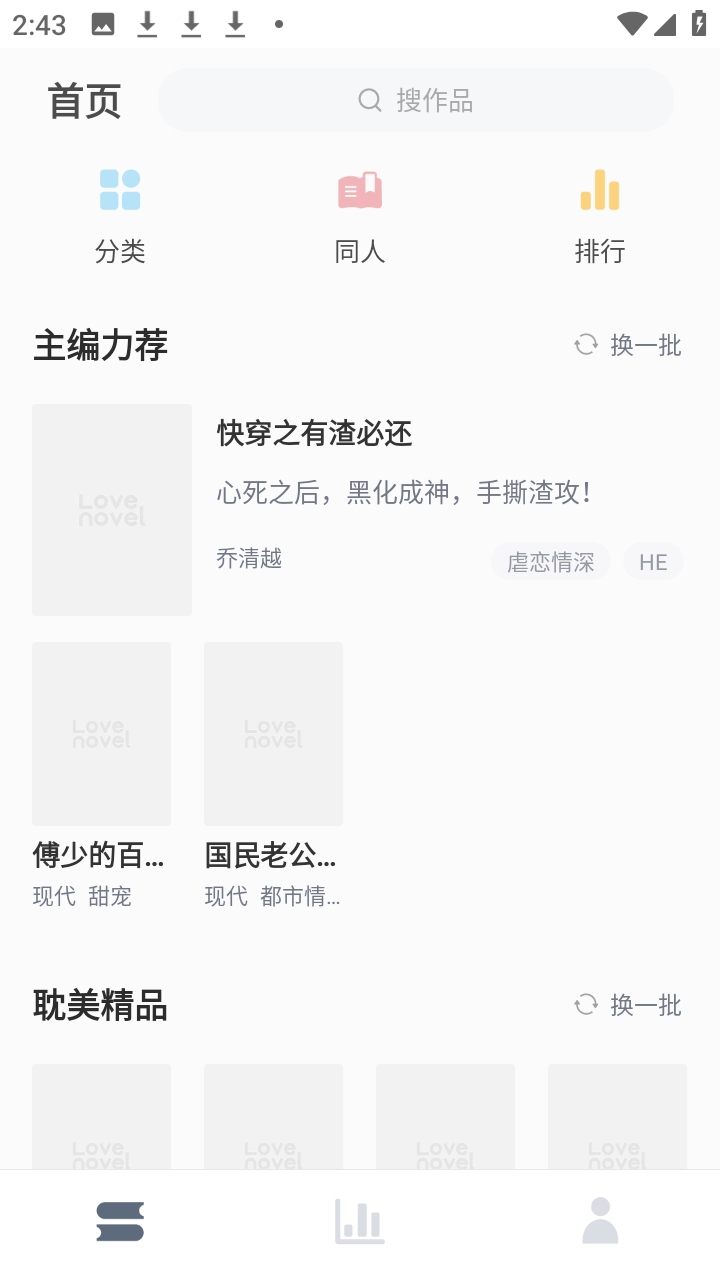Click the 耽美精品 section header
Screen dimensions: 720x1280
point(100,1005)
